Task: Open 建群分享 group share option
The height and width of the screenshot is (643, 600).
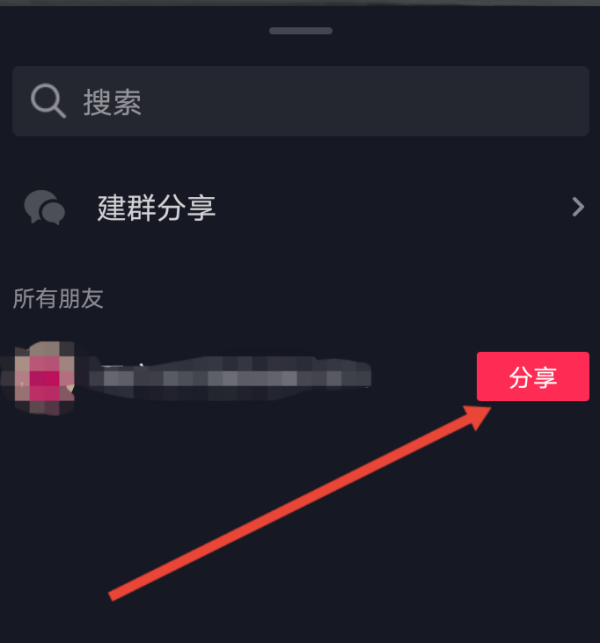Action: click(300, 208)
